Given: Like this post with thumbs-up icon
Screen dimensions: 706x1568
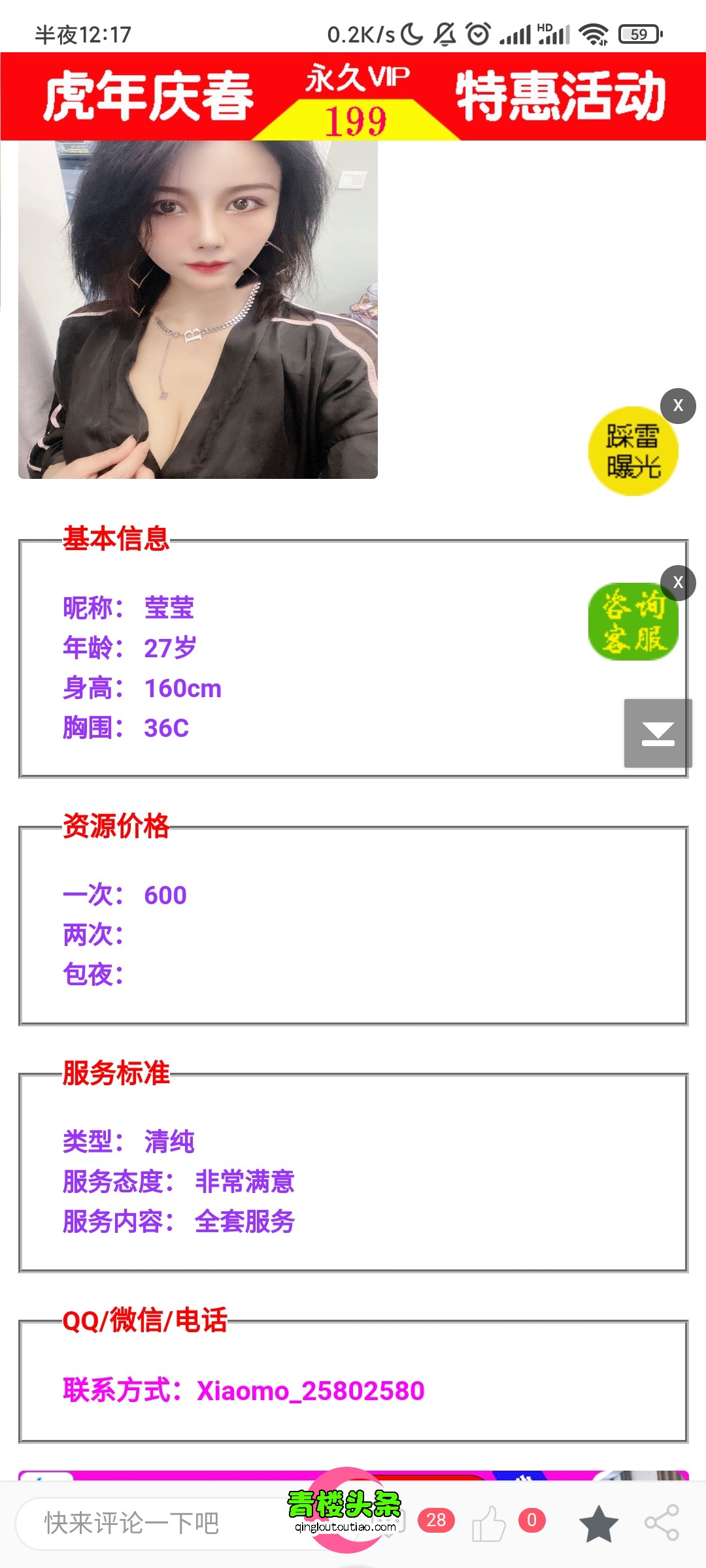Looking at the screenshot, I should 489,1523.
